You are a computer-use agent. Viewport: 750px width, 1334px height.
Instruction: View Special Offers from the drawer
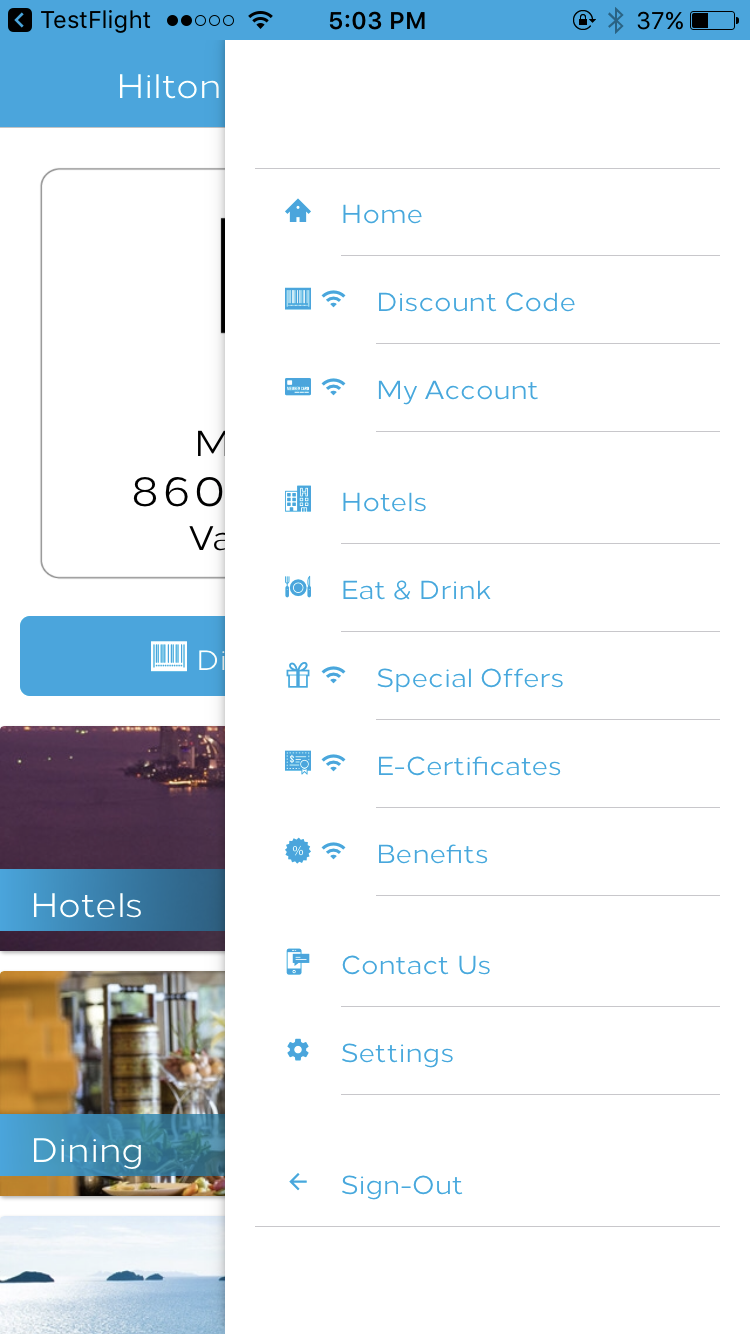pos(470,678)
